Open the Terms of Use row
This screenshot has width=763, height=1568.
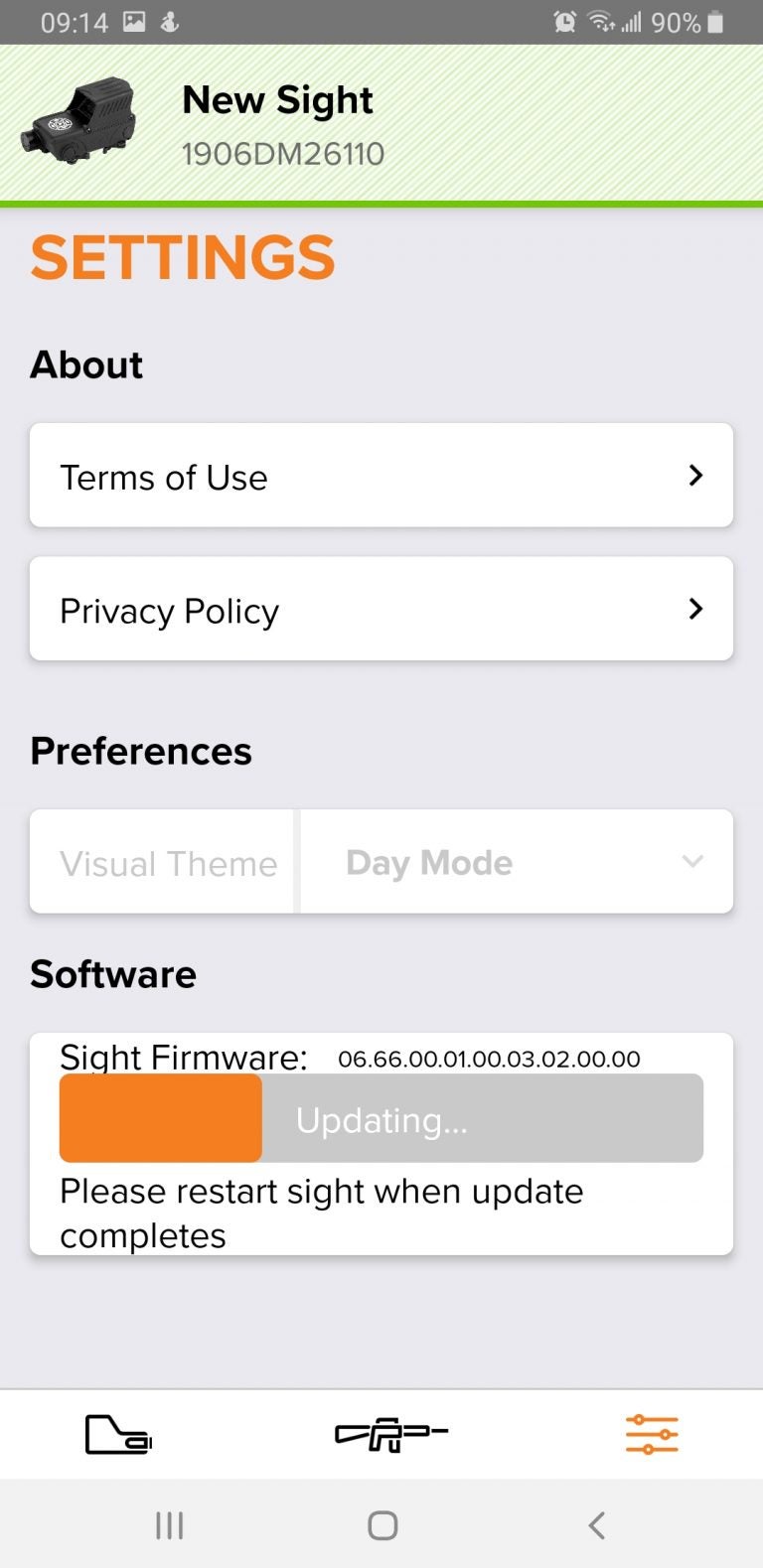click(x=381, y=476)
